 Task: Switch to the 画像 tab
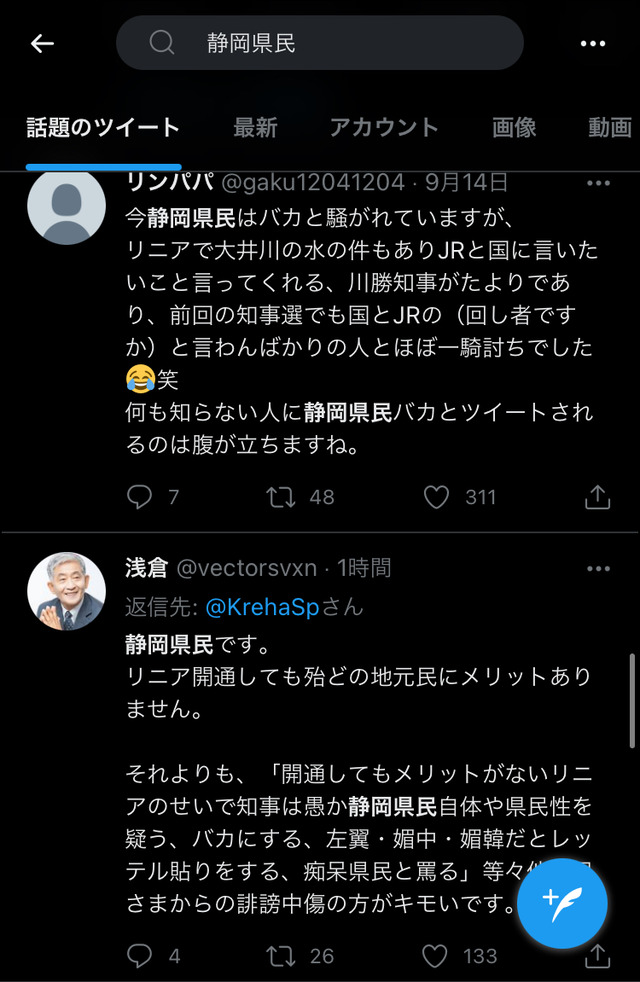coord(514,127)
